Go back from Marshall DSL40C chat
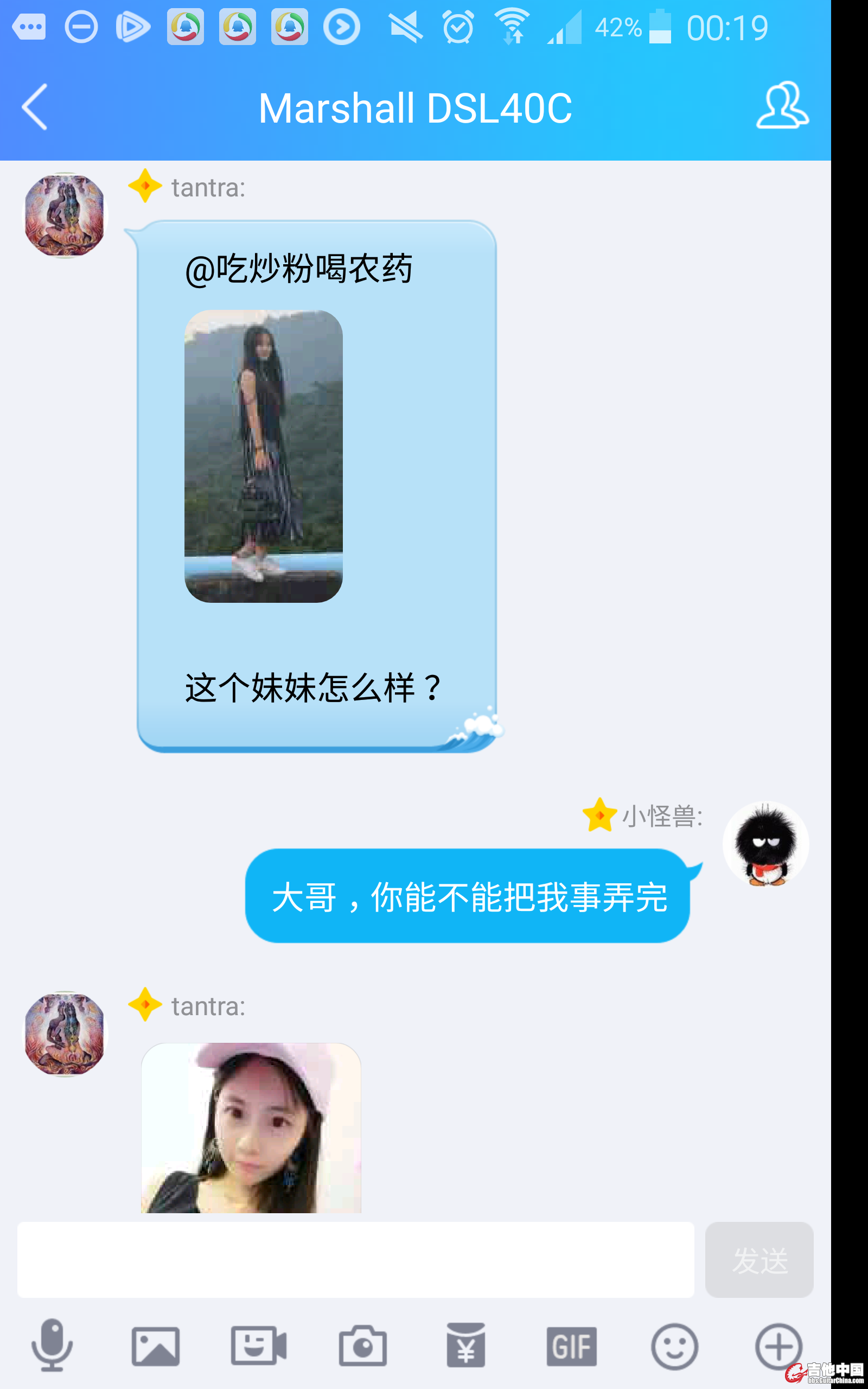This screenshot has width=868, height=1389. [34, 107]
